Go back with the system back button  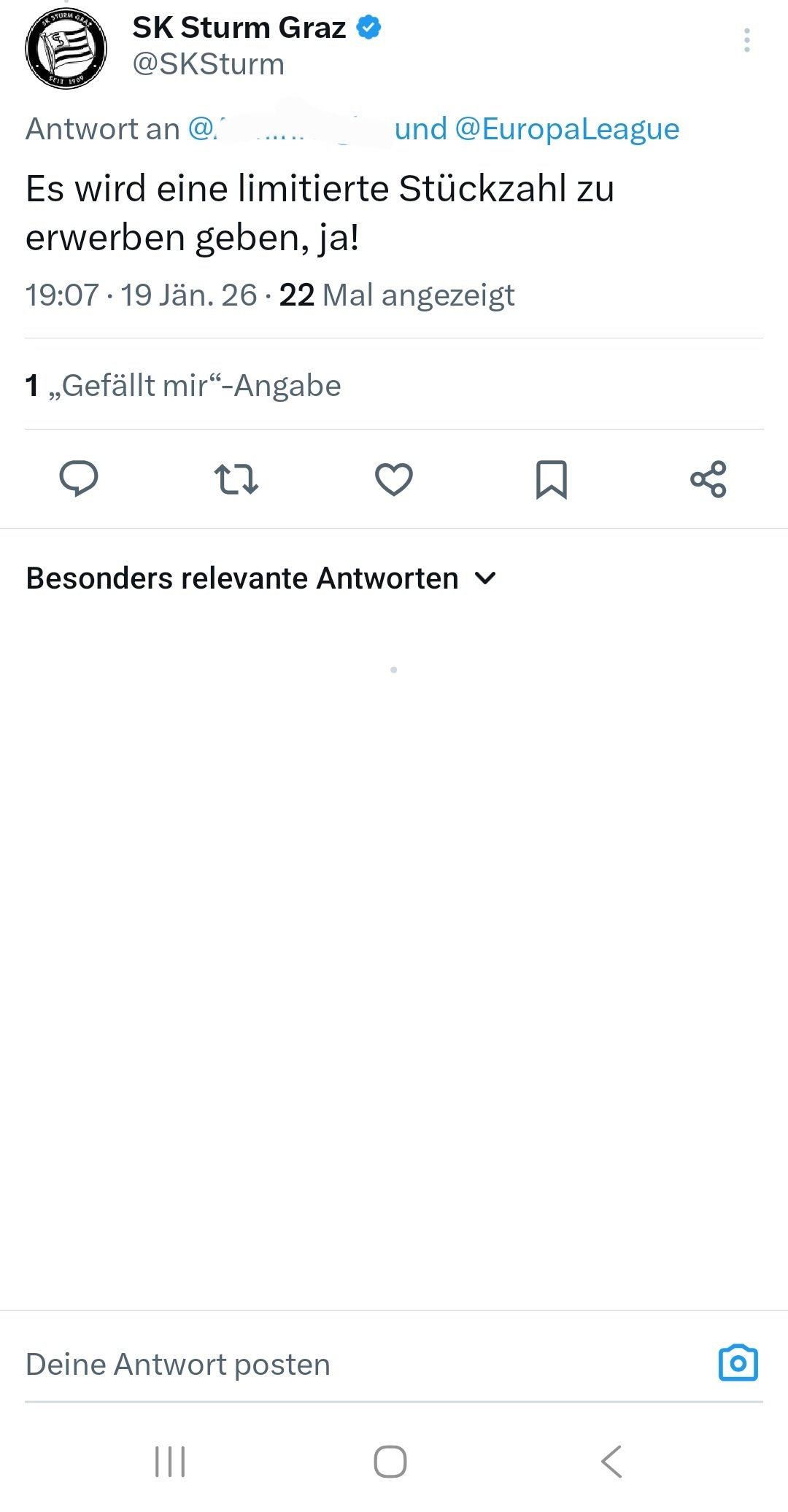611,1462
